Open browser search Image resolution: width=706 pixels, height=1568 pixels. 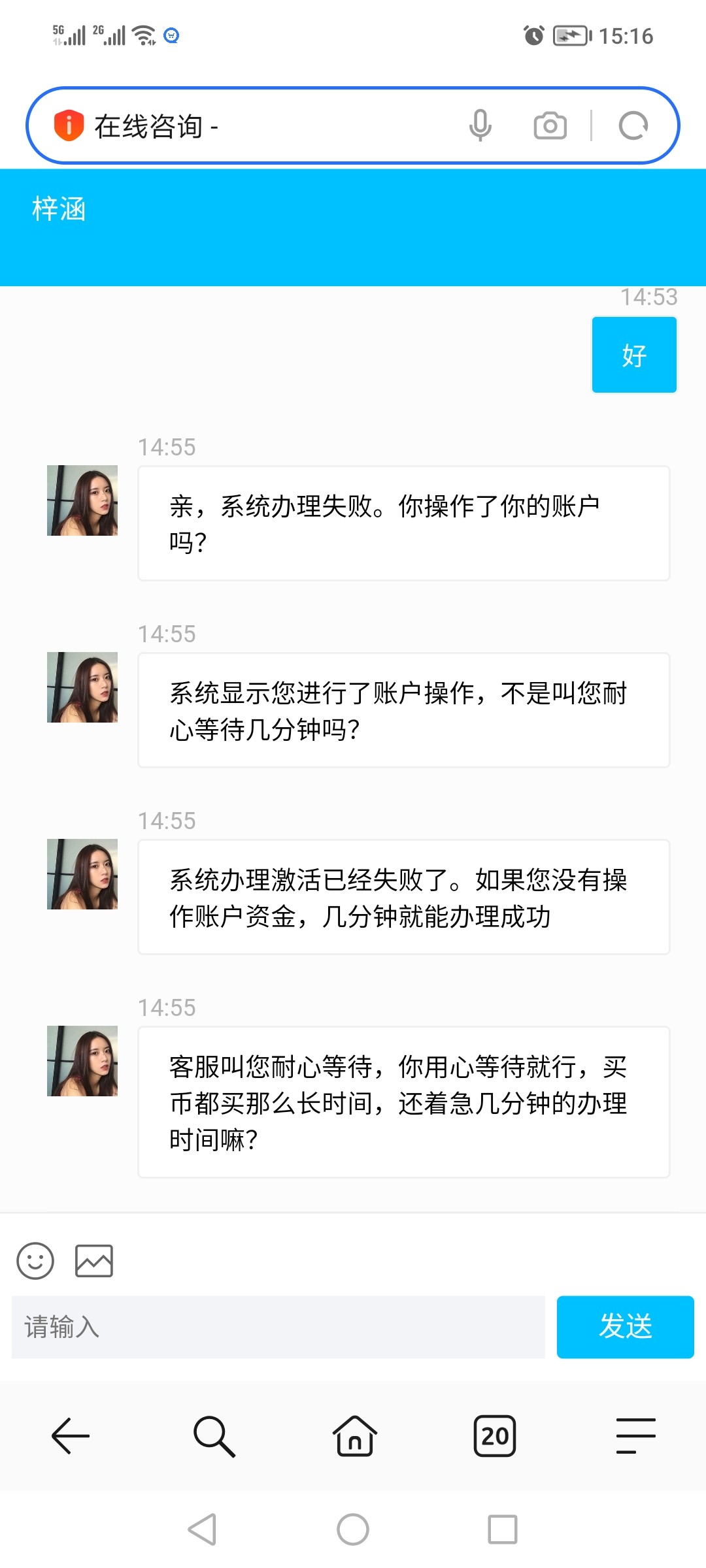(x=214, y=1436)
